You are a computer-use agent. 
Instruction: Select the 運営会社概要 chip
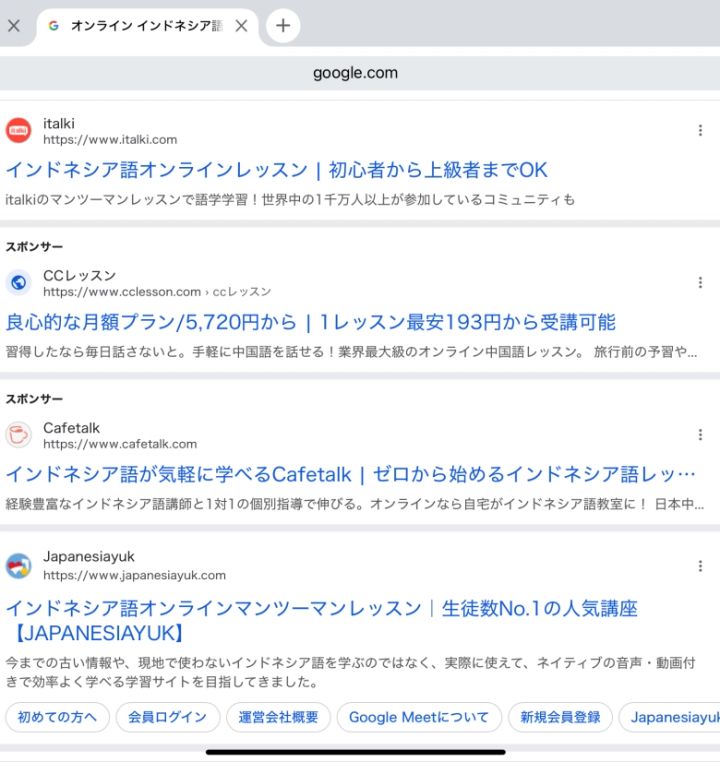(278, 717)
